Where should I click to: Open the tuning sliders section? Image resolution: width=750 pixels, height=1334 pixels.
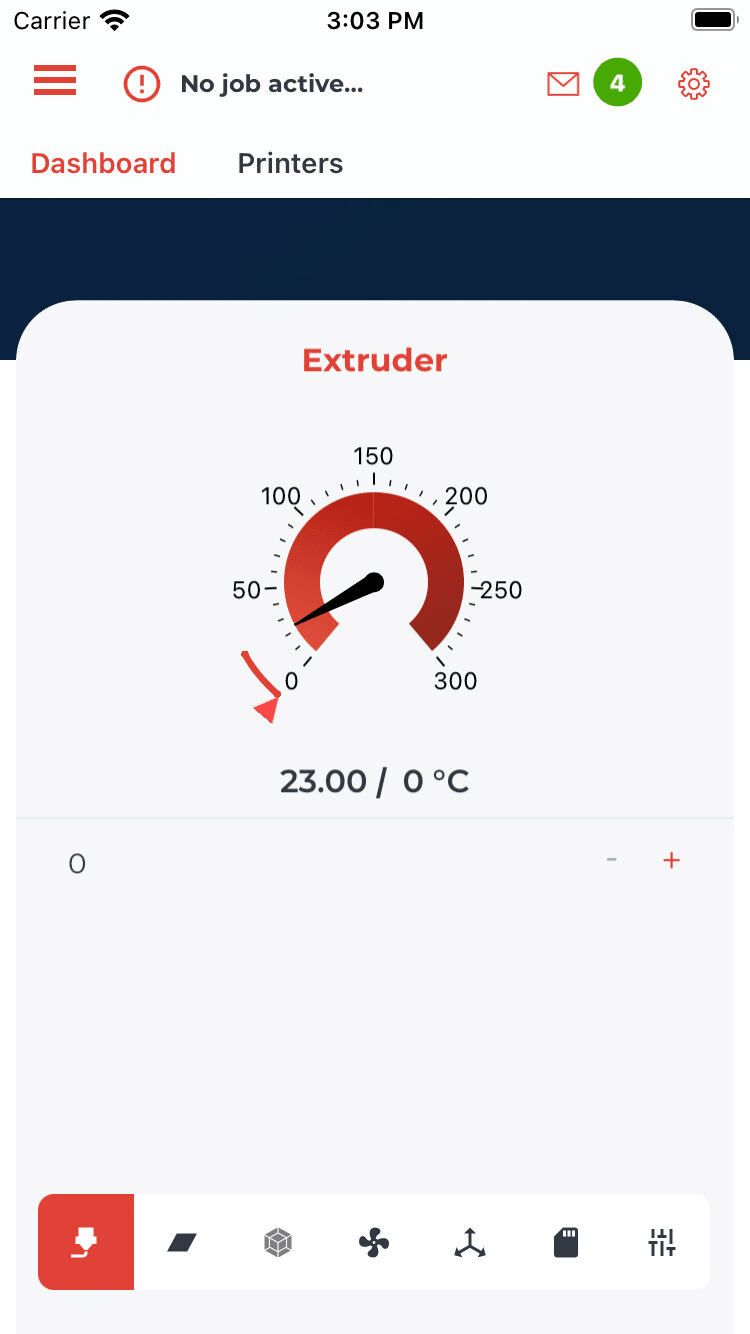(662, 1243)
